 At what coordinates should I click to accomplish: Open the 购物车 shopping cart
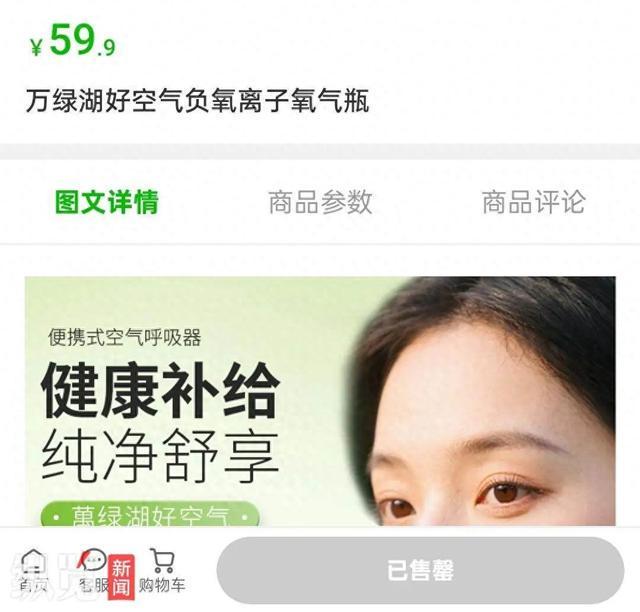point(161,570)
